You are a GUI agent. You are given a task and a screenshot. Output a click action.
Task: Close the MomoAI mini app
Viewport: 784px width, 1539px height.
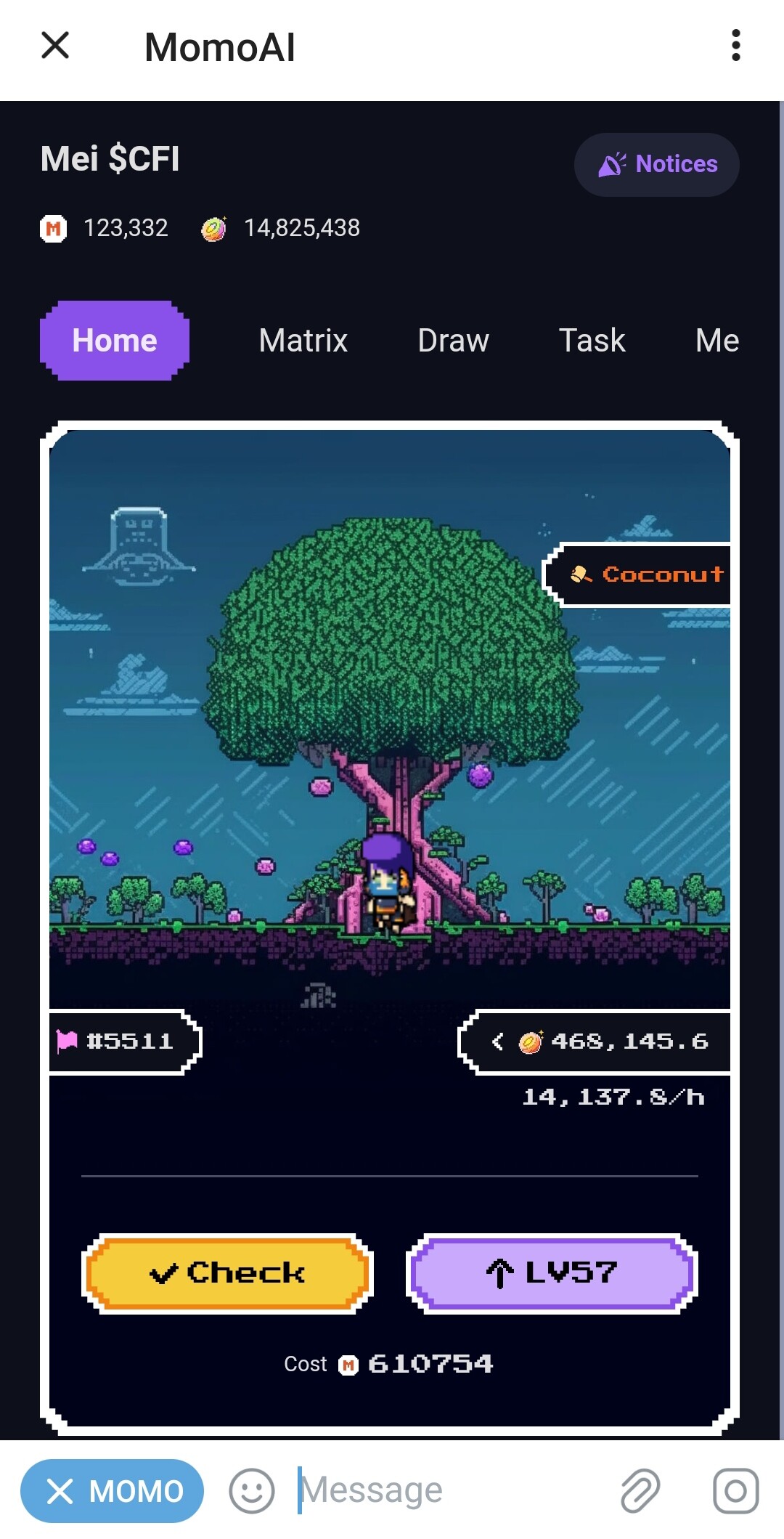(x=55, y=46)
